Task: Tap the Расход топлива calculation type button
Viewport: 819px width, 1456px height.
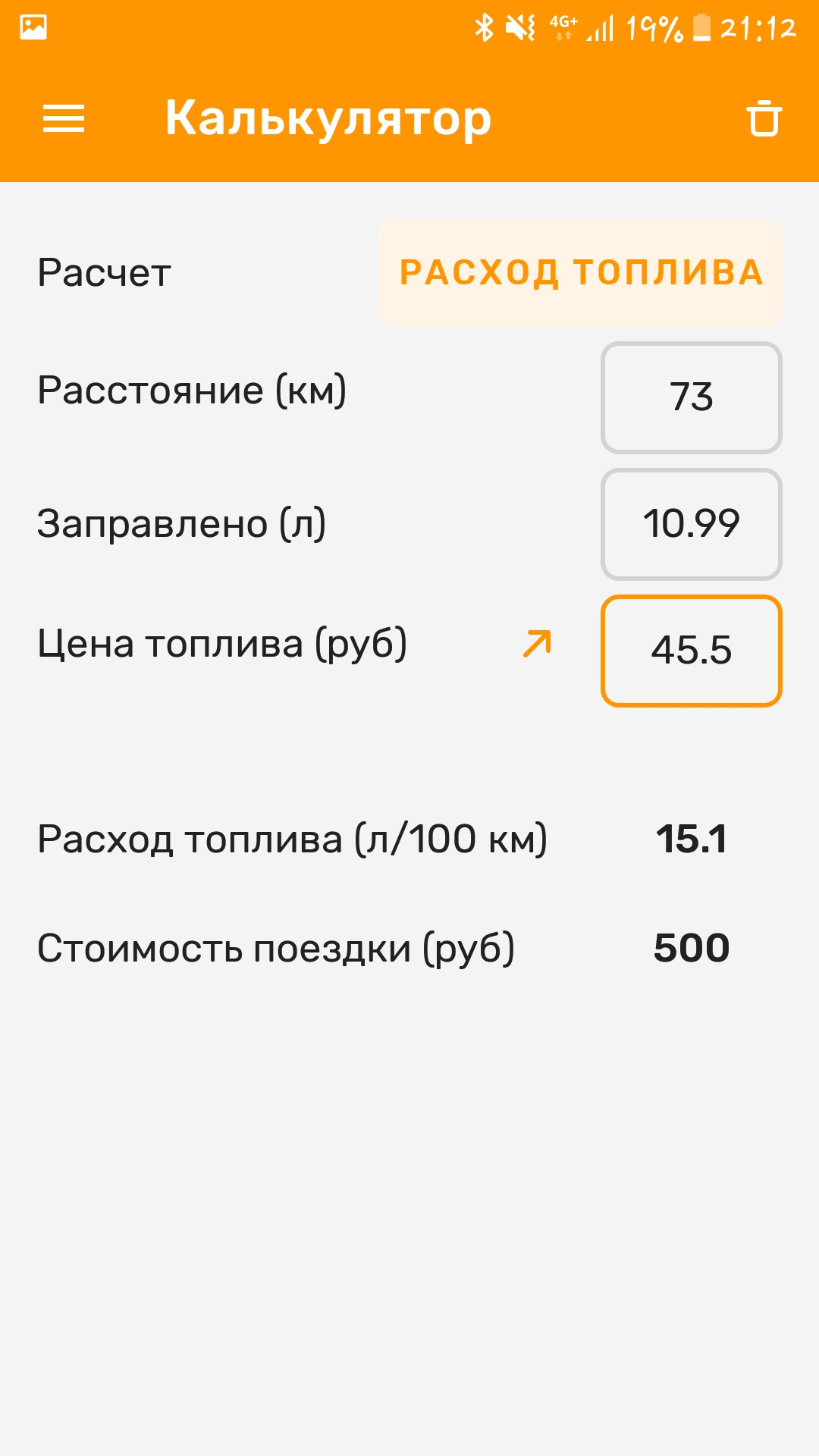Action: point(580,273)
